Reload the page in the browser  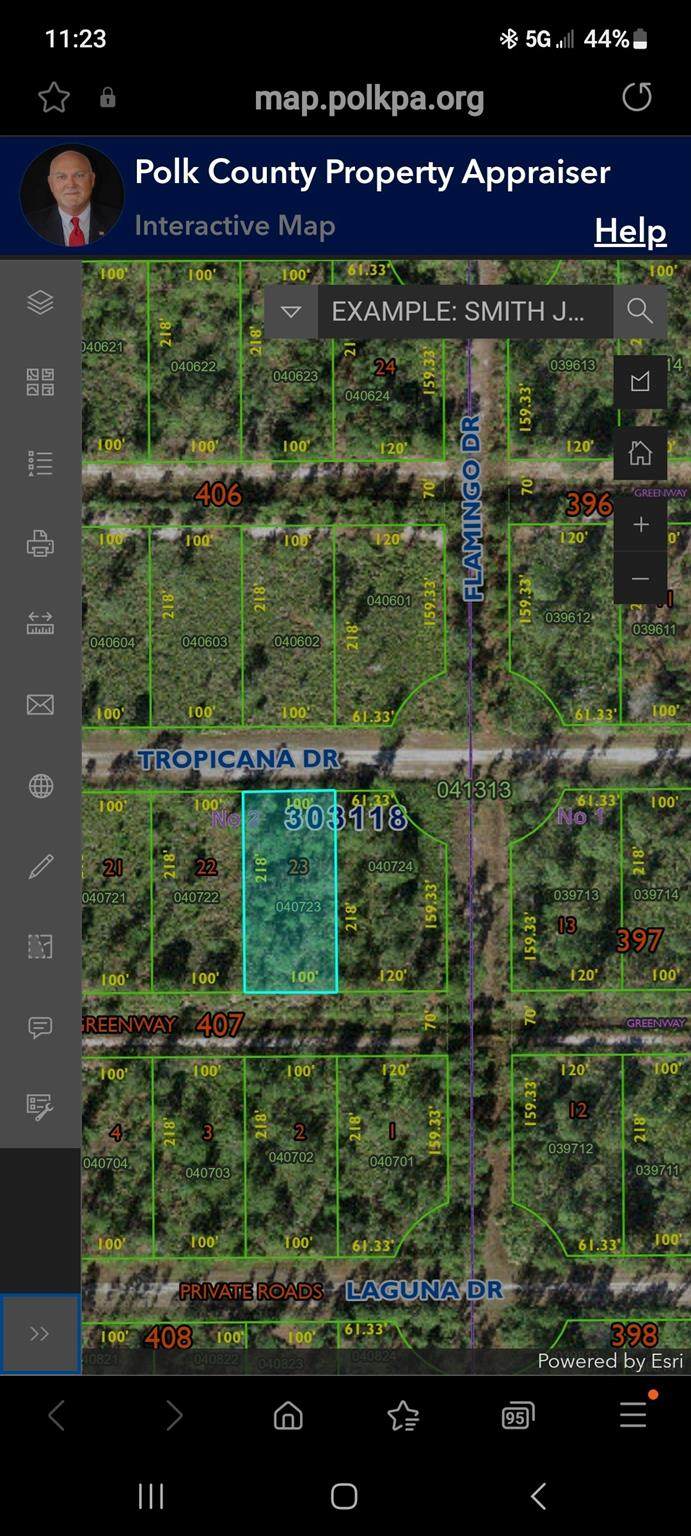pos(637,97)
